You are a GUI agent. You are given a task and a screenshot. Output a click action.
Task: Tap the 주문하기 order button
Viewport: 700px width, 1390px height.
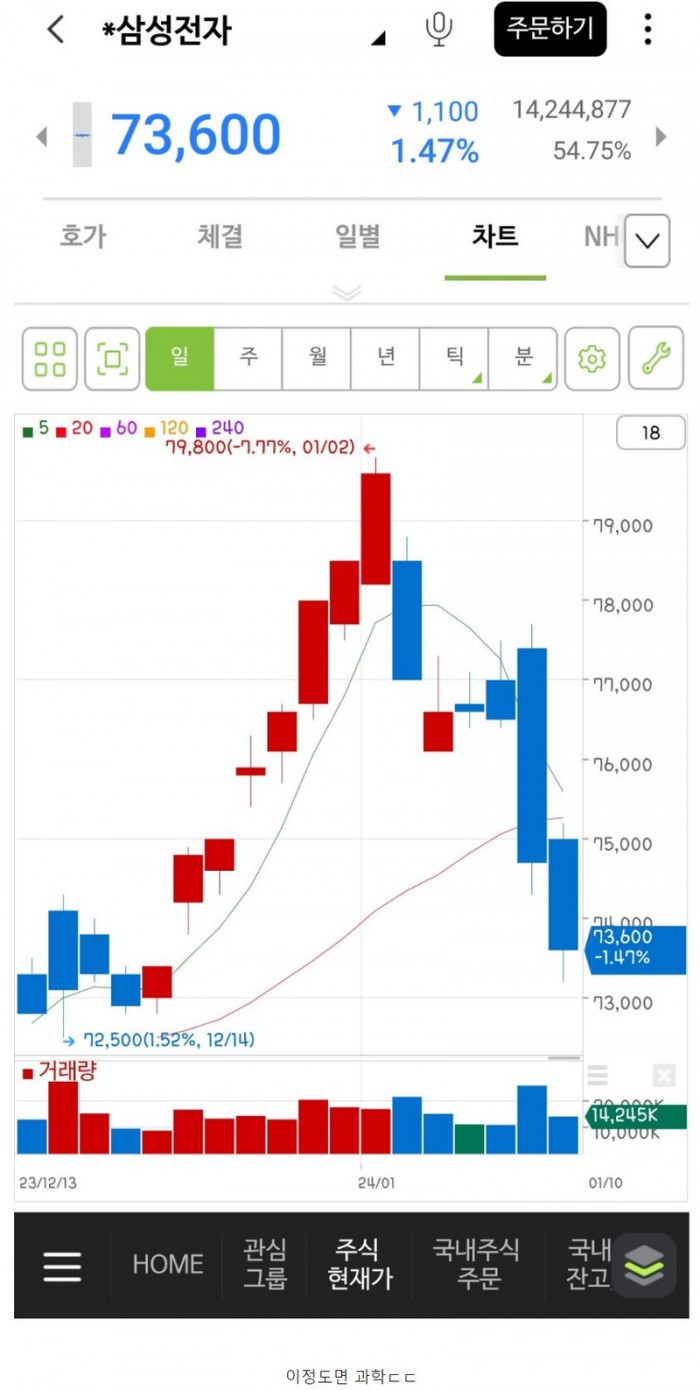point(549,29)
